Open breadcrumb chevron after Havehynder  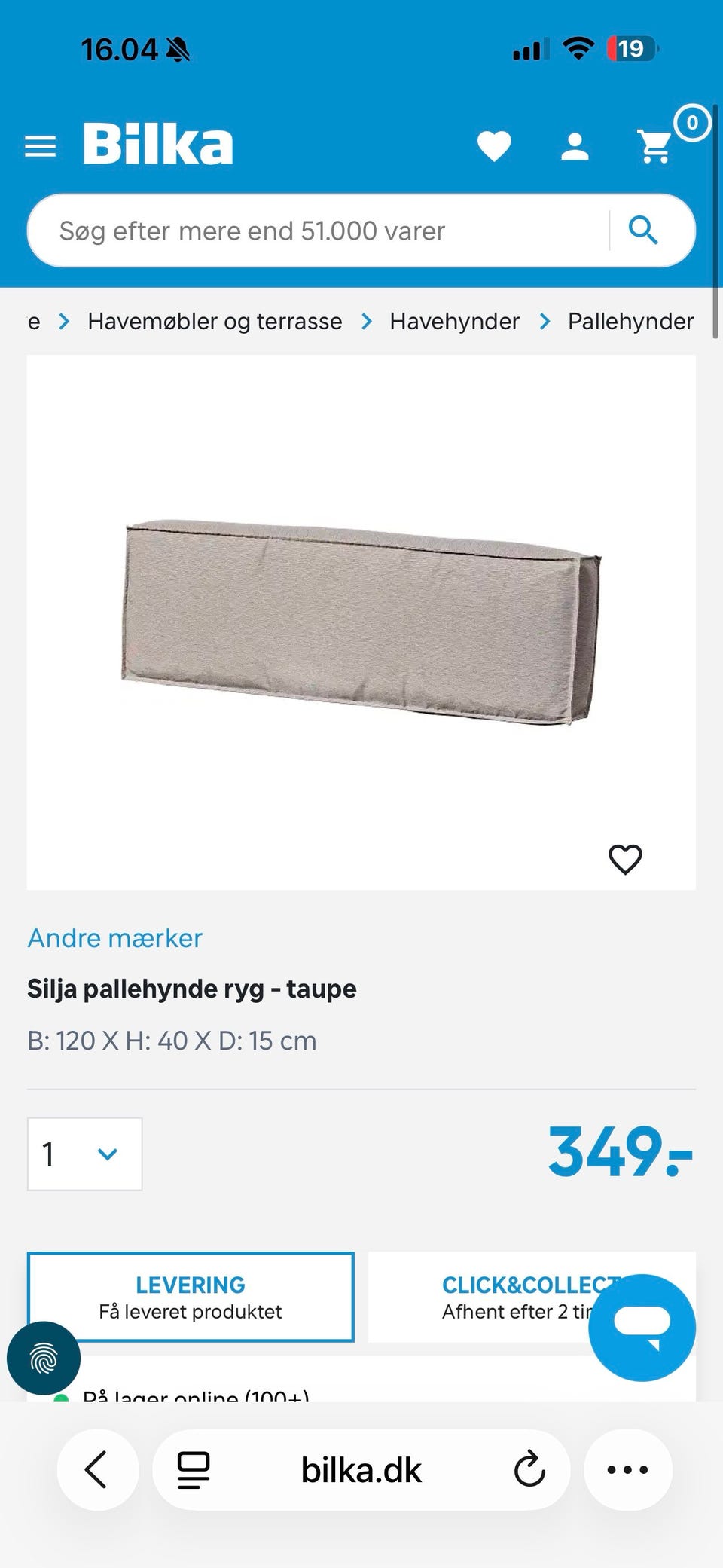pos(545,321)
